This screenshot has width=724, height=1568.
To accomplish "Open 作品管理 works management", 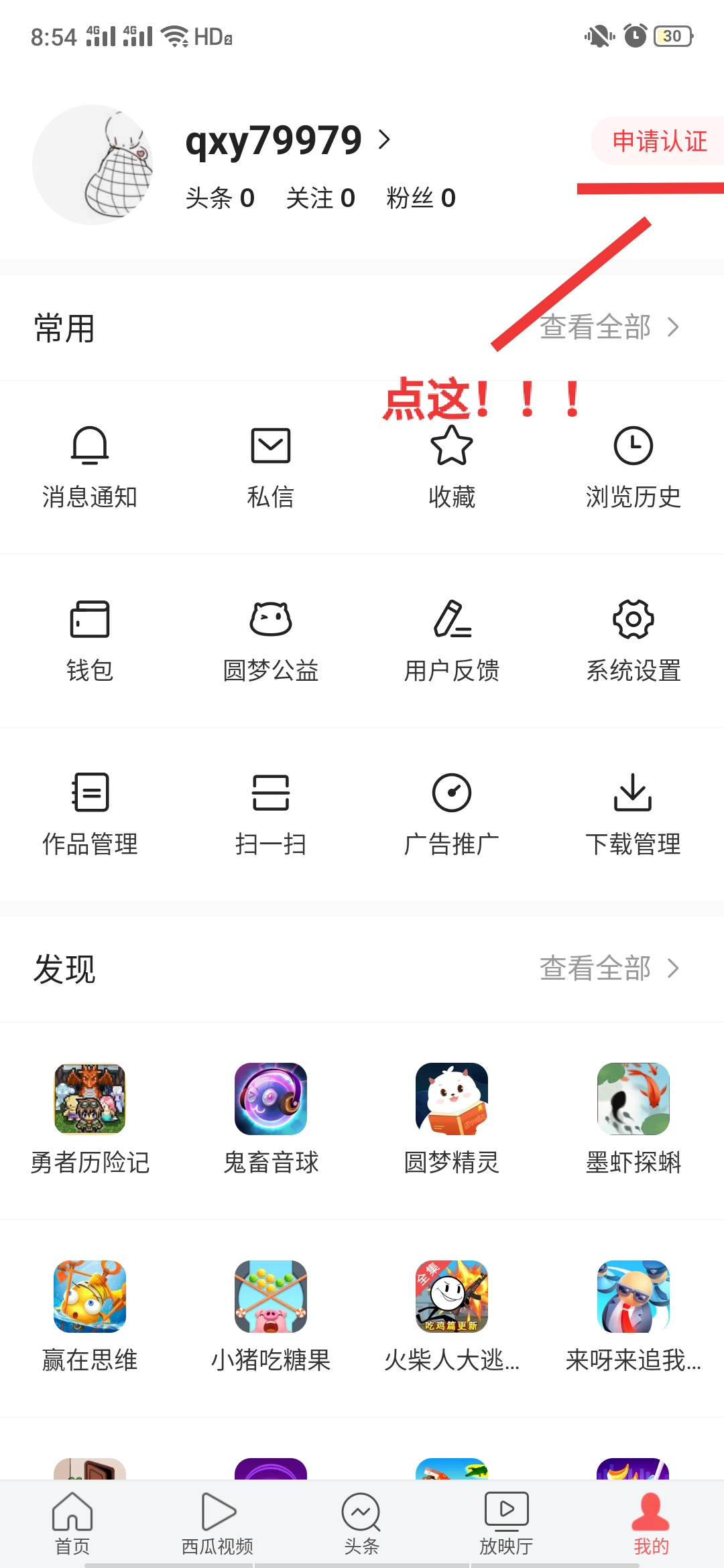I will point(90,814).
